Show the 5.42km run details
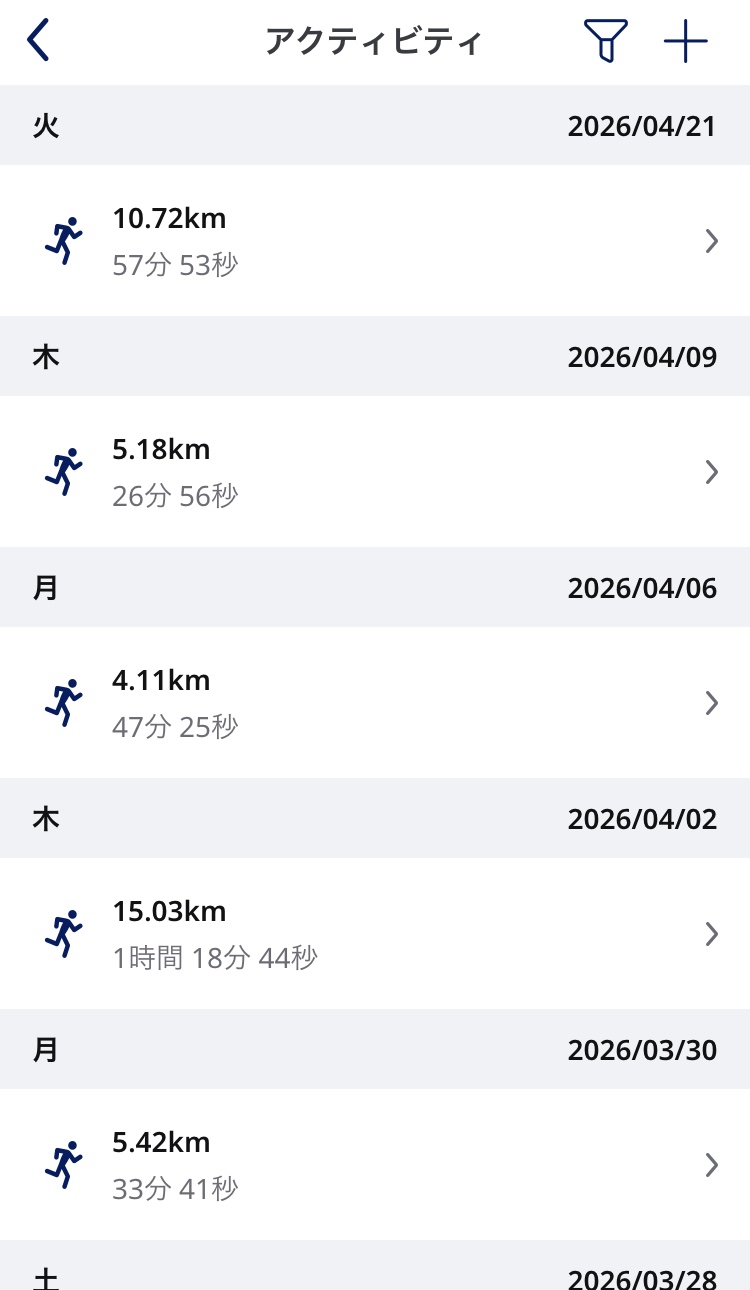This screenshot has height=1290, width=750. pyautogui.click(x=375, y=1165)
